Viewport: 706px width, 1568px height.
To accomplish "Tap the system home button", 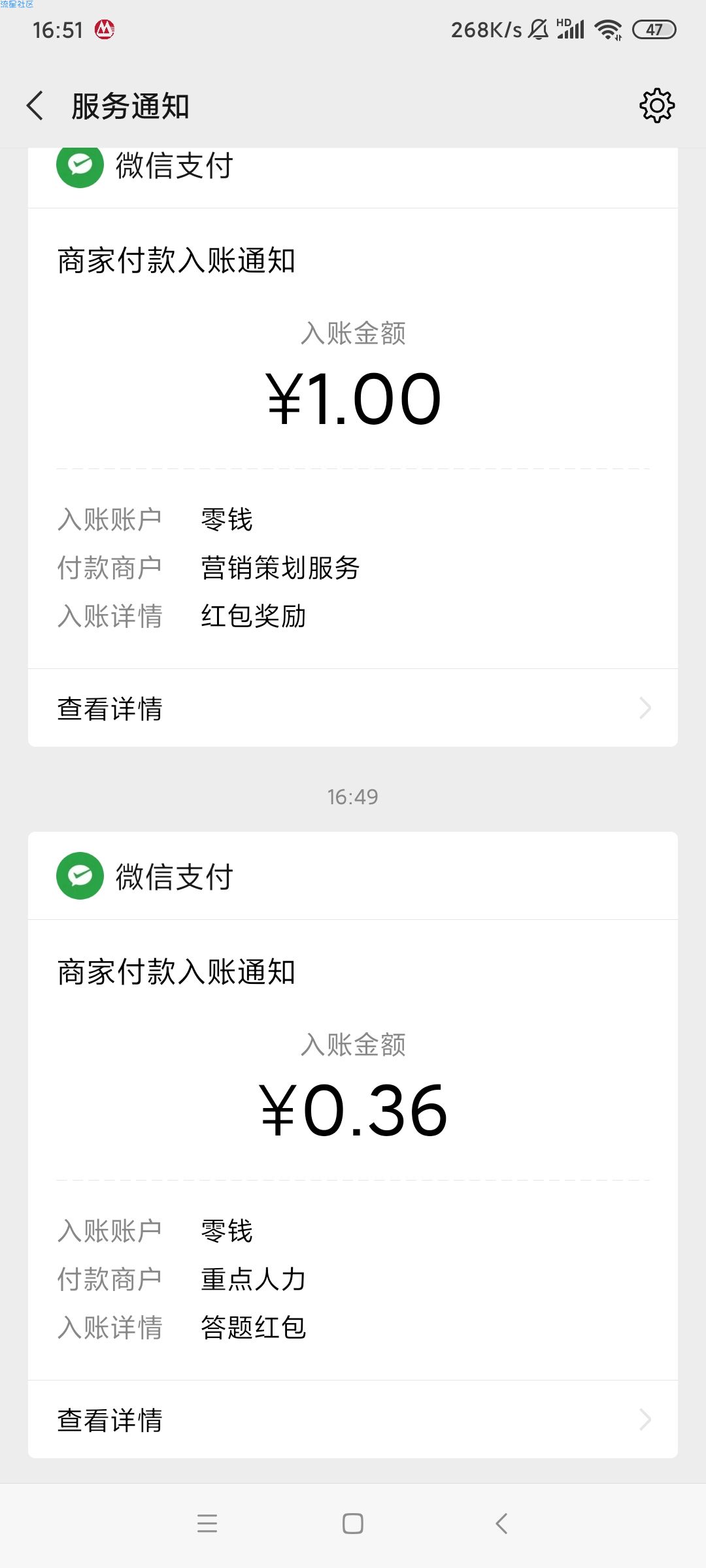I will [x=353, y=1524].
